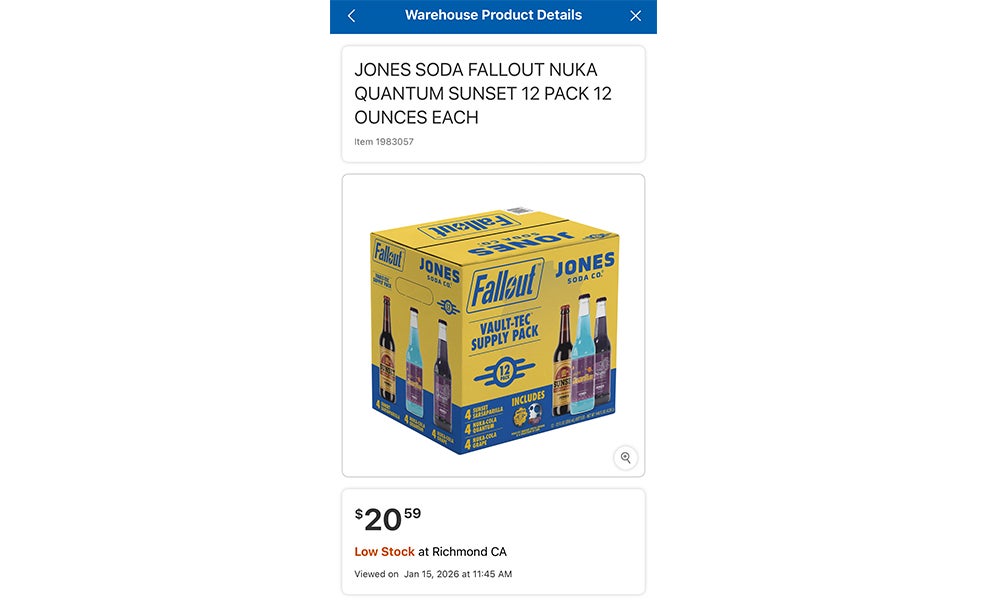Go back from Warehouse Product Details
Screen dimensions: 988x600
(351, 16)
